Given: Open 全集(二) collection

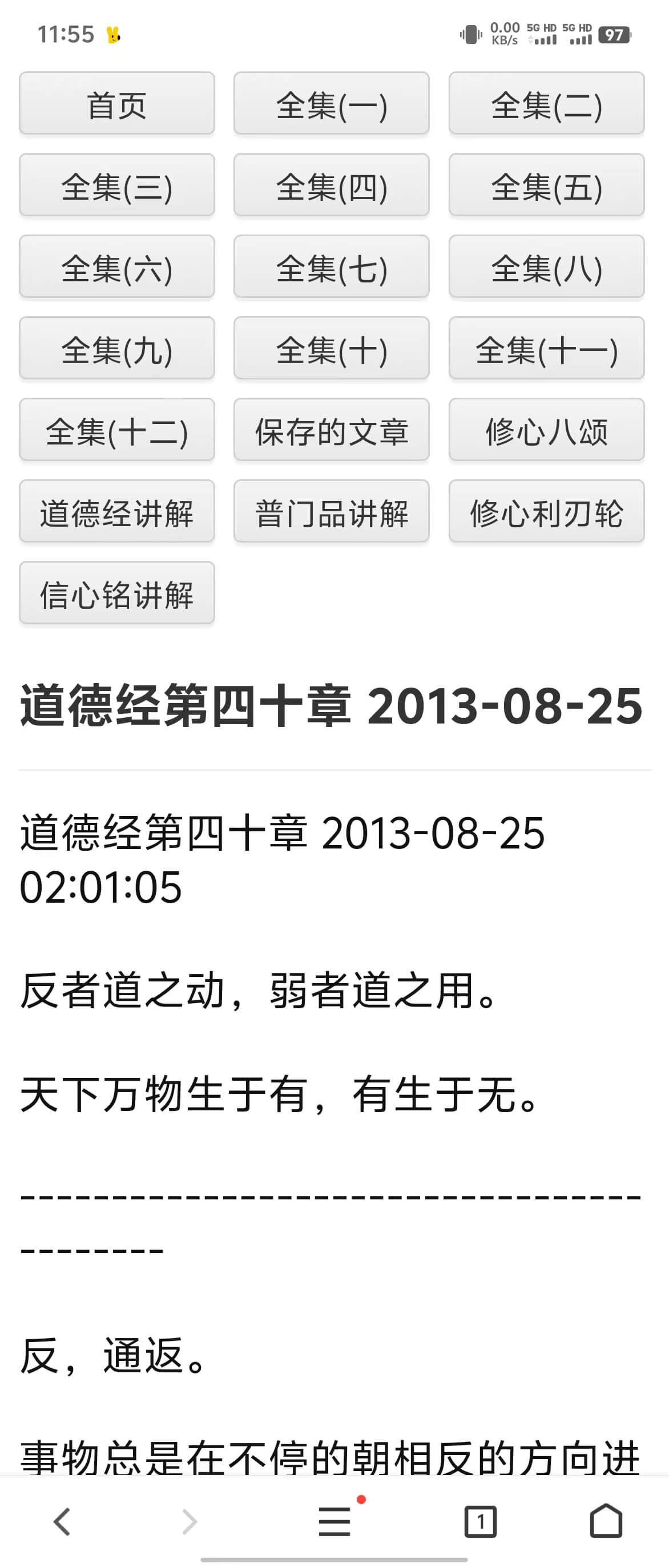Looking at the screenshot, I should click(546, 103).
